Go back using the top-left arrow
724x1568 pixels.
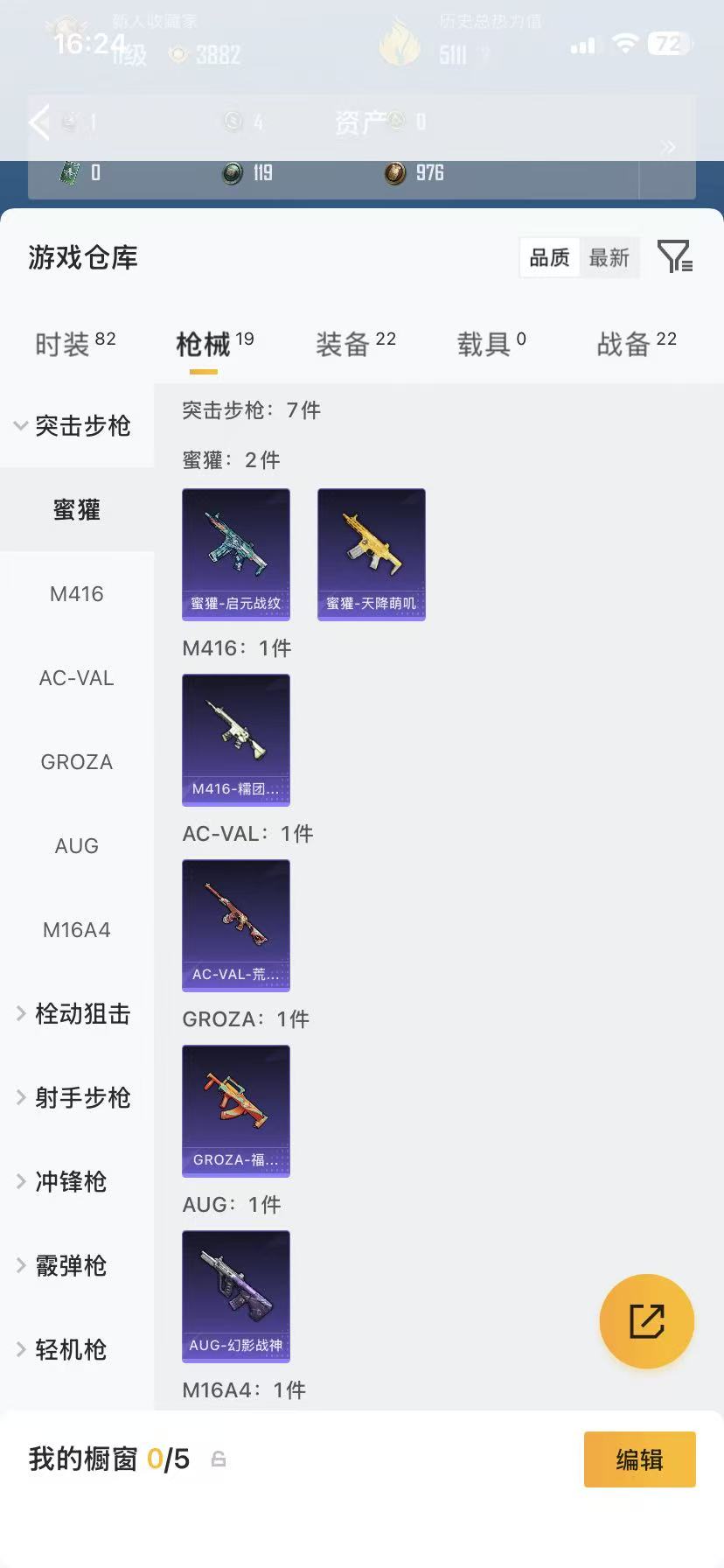pos(38,122)
